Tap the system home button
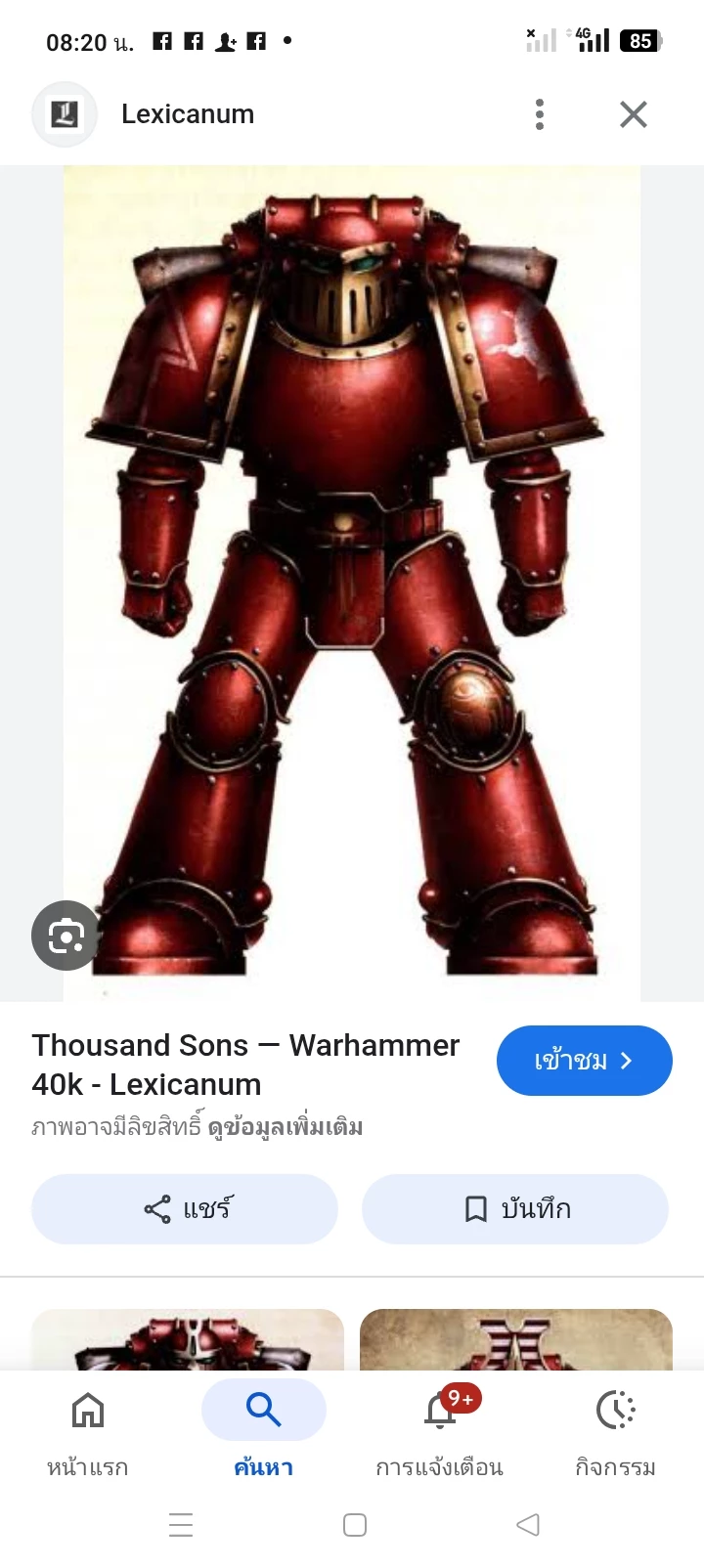Screen dimensions: 704x1568 tap(355, 1525)
